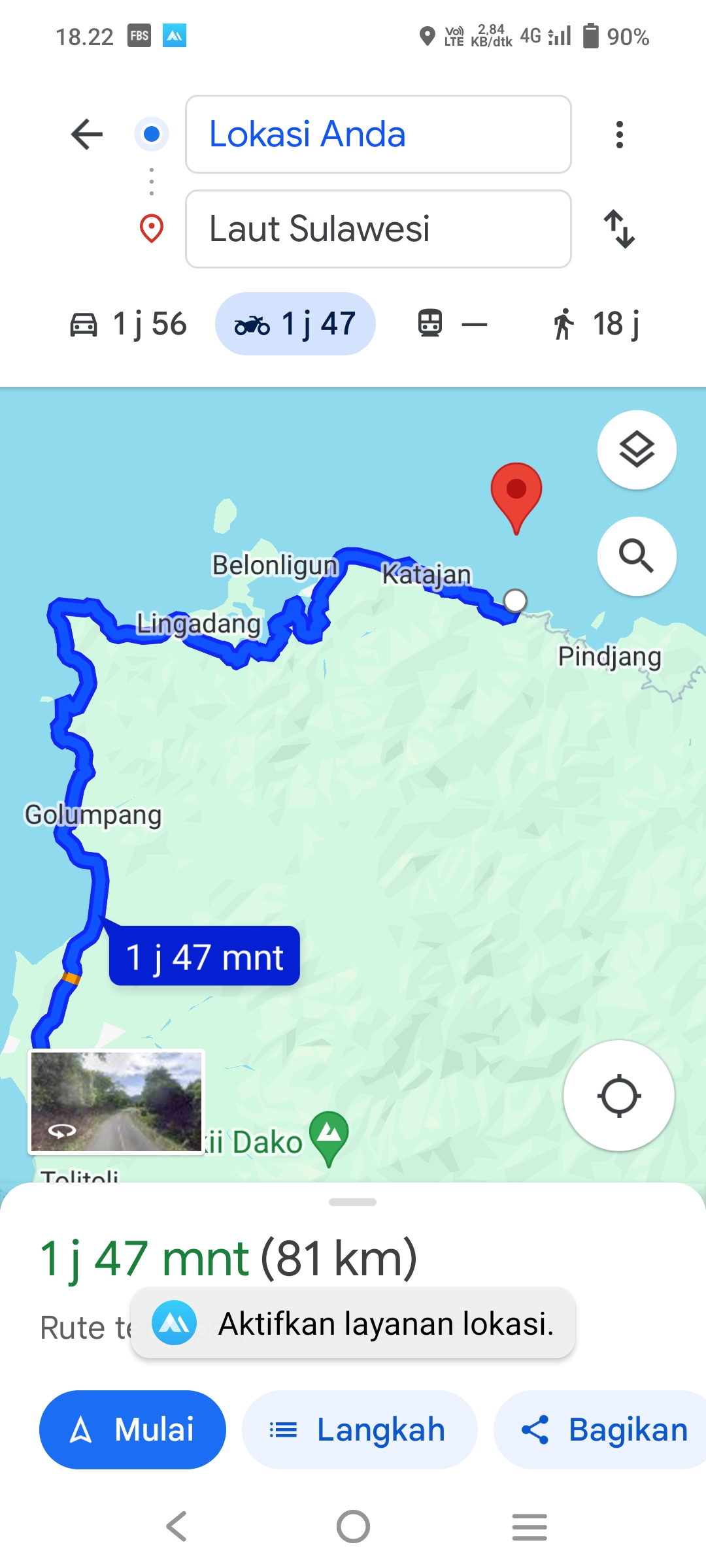Edit the Lokasi Anda starting point field
The height and width of the screenshot is (1568, 706).
(378, 135)
